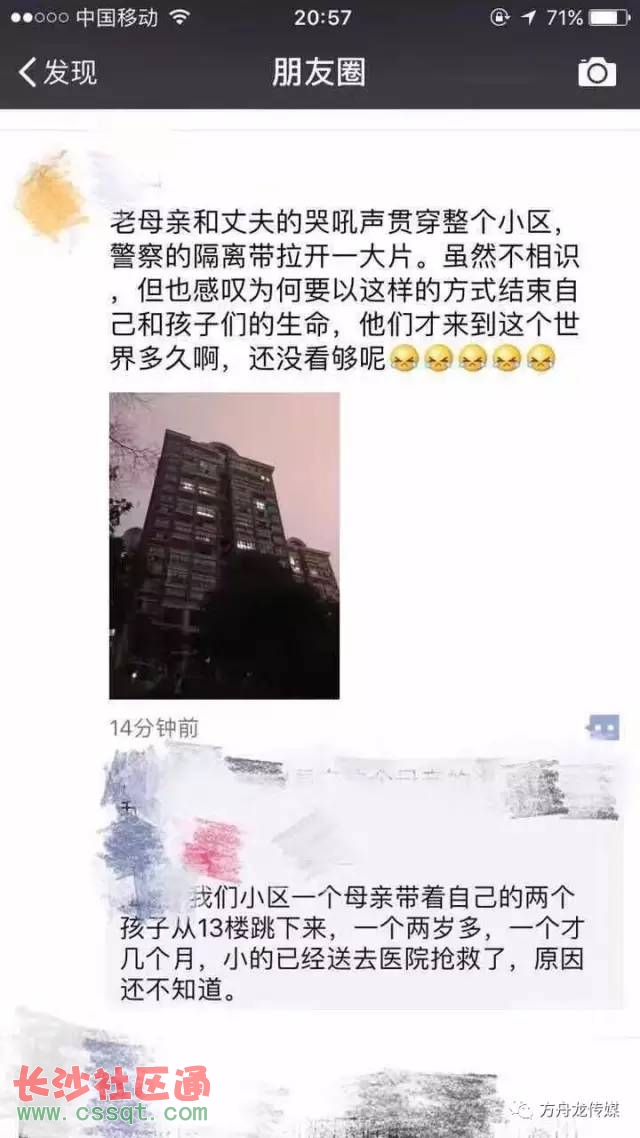Go back to 发现 page

pyautogui.click(x=58, y=72)
